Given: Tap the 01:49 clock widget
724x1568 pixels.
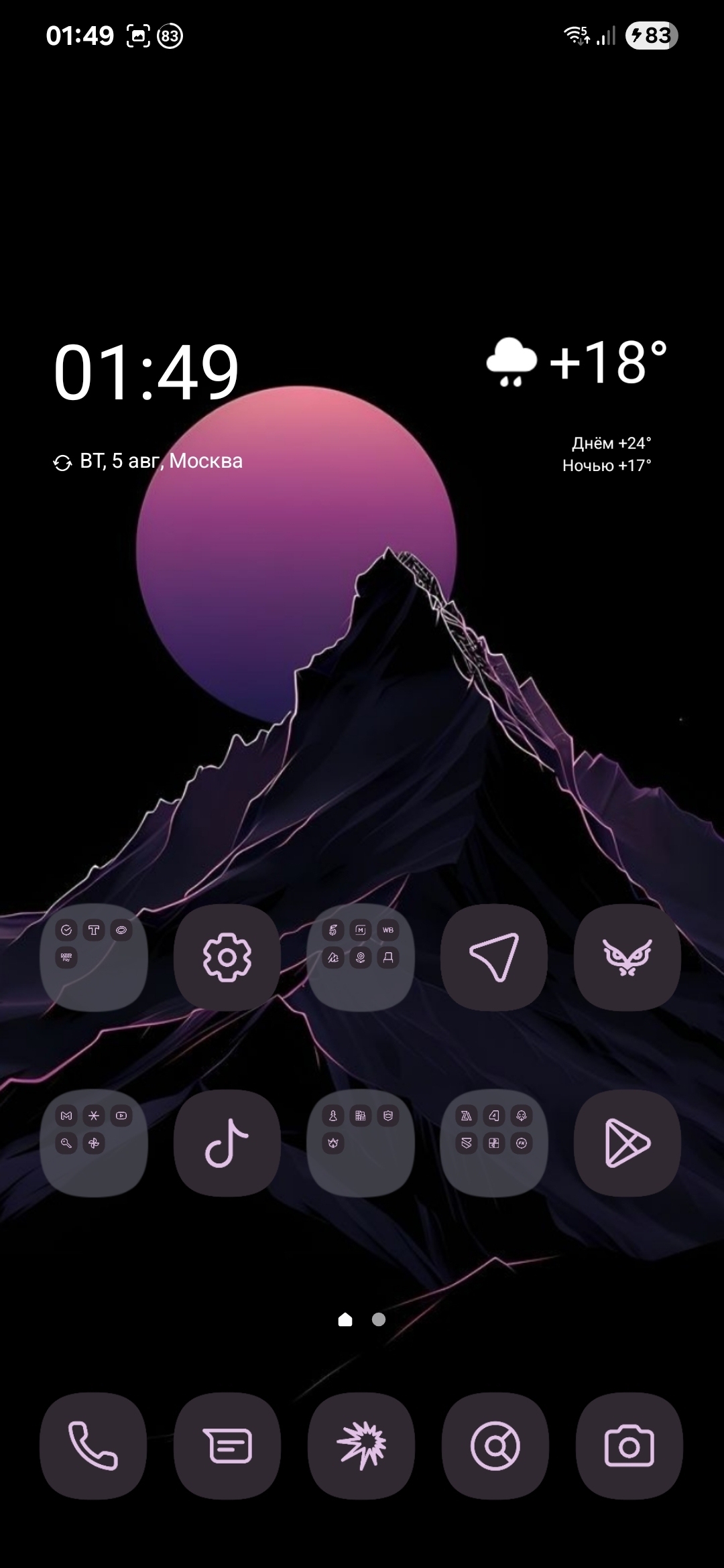Looking at the screenshot, I should click(146, 373).
